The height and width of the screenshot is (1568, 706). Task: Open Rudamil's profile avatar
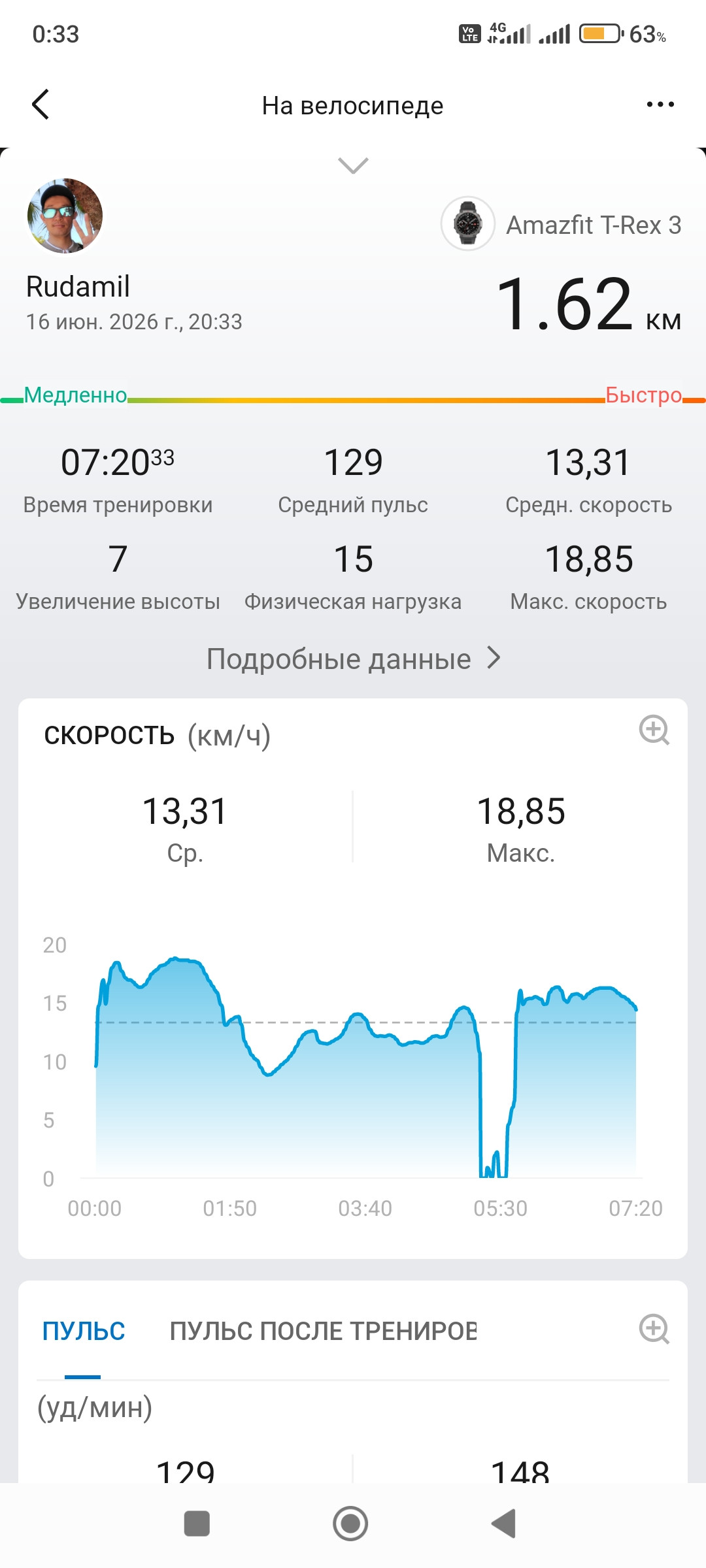coord(65,216)
